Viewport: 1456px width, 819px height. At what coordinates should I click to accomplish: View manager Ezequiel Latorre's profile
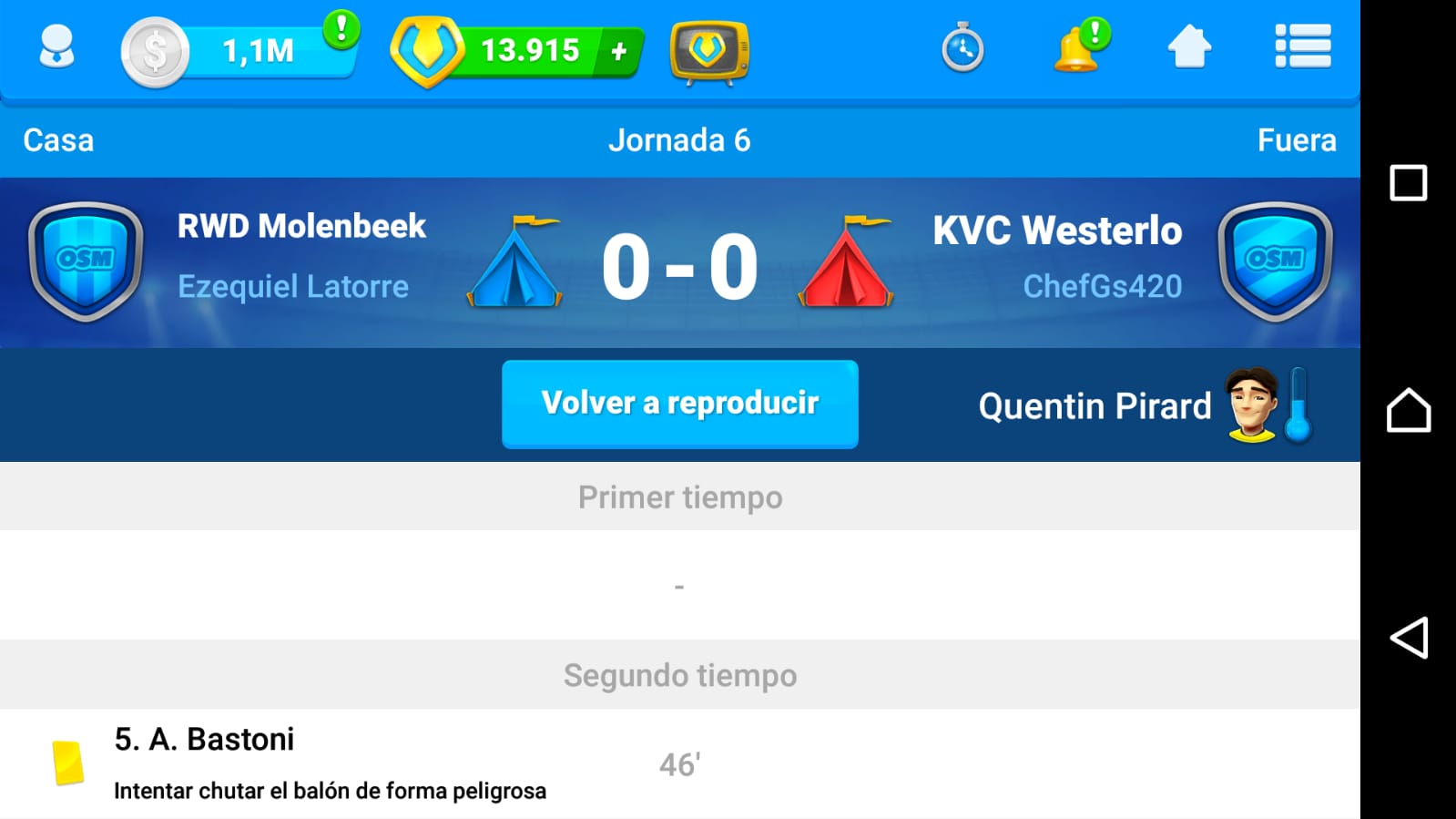(x=292, y=286)
